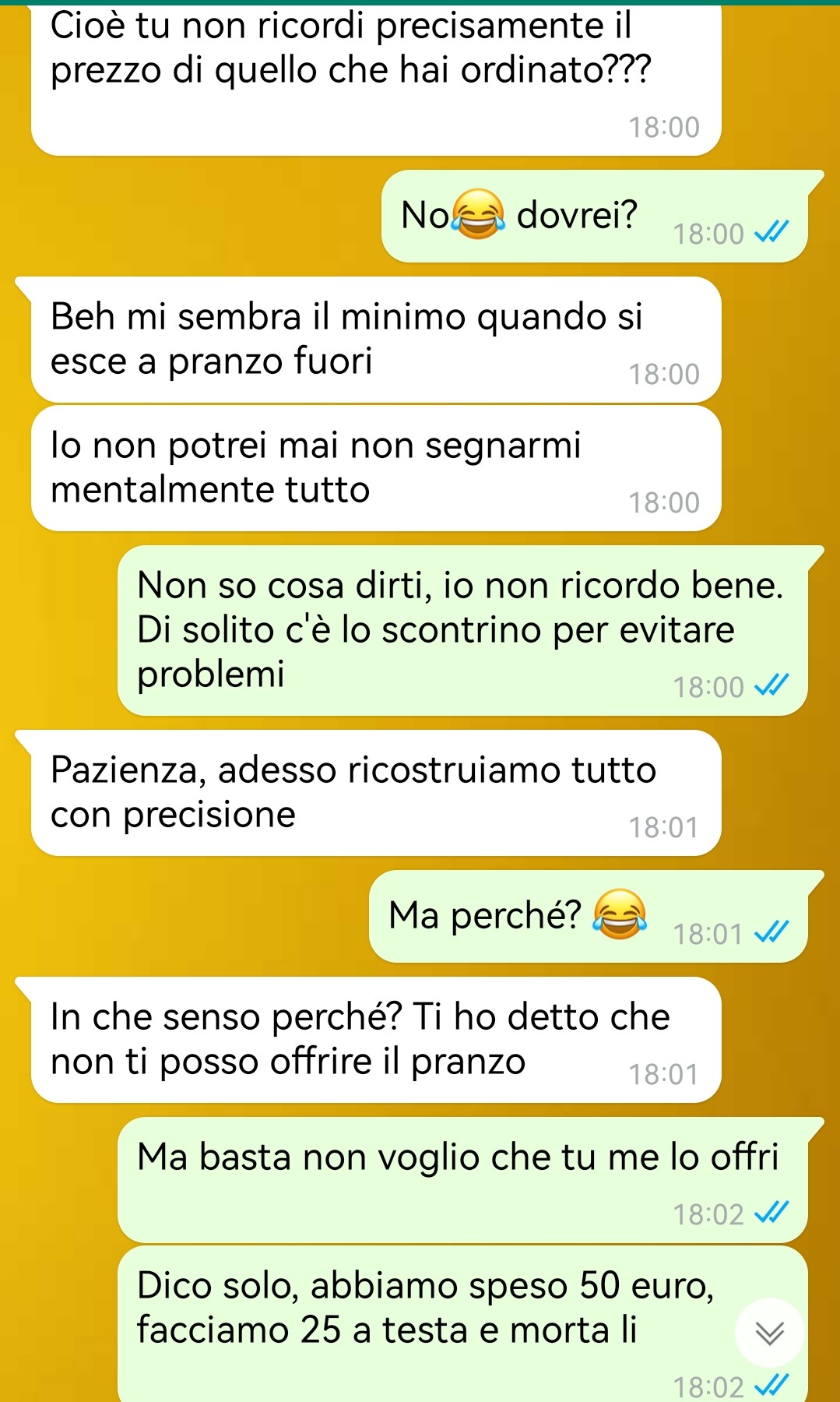Jump to latest messages with down-arrow button
840x1402 pixels.
pyautogui.click(x=769, y=1333)
